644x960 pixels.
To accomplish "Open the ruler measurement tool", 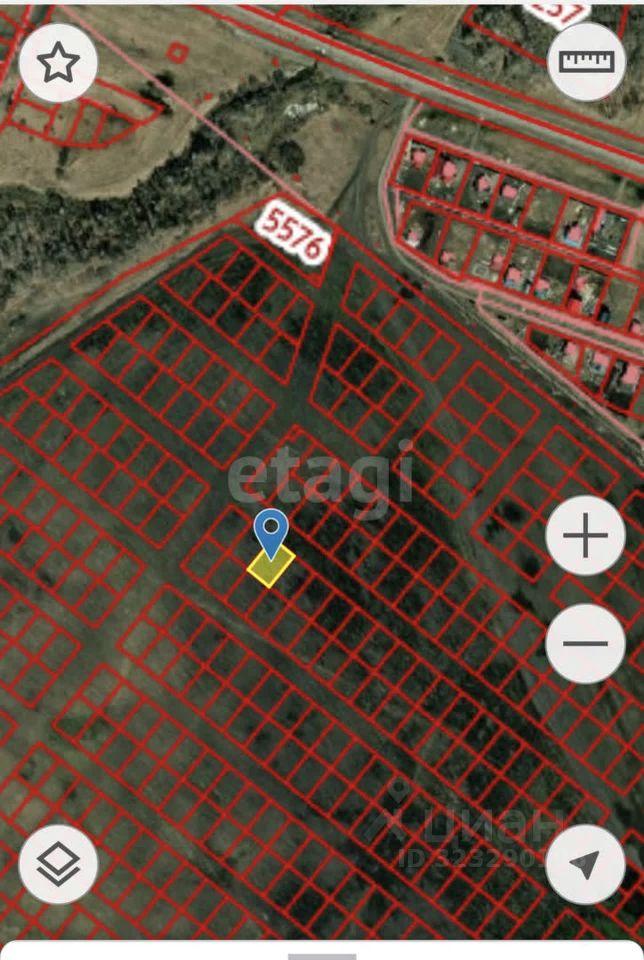I will (586, 62).
